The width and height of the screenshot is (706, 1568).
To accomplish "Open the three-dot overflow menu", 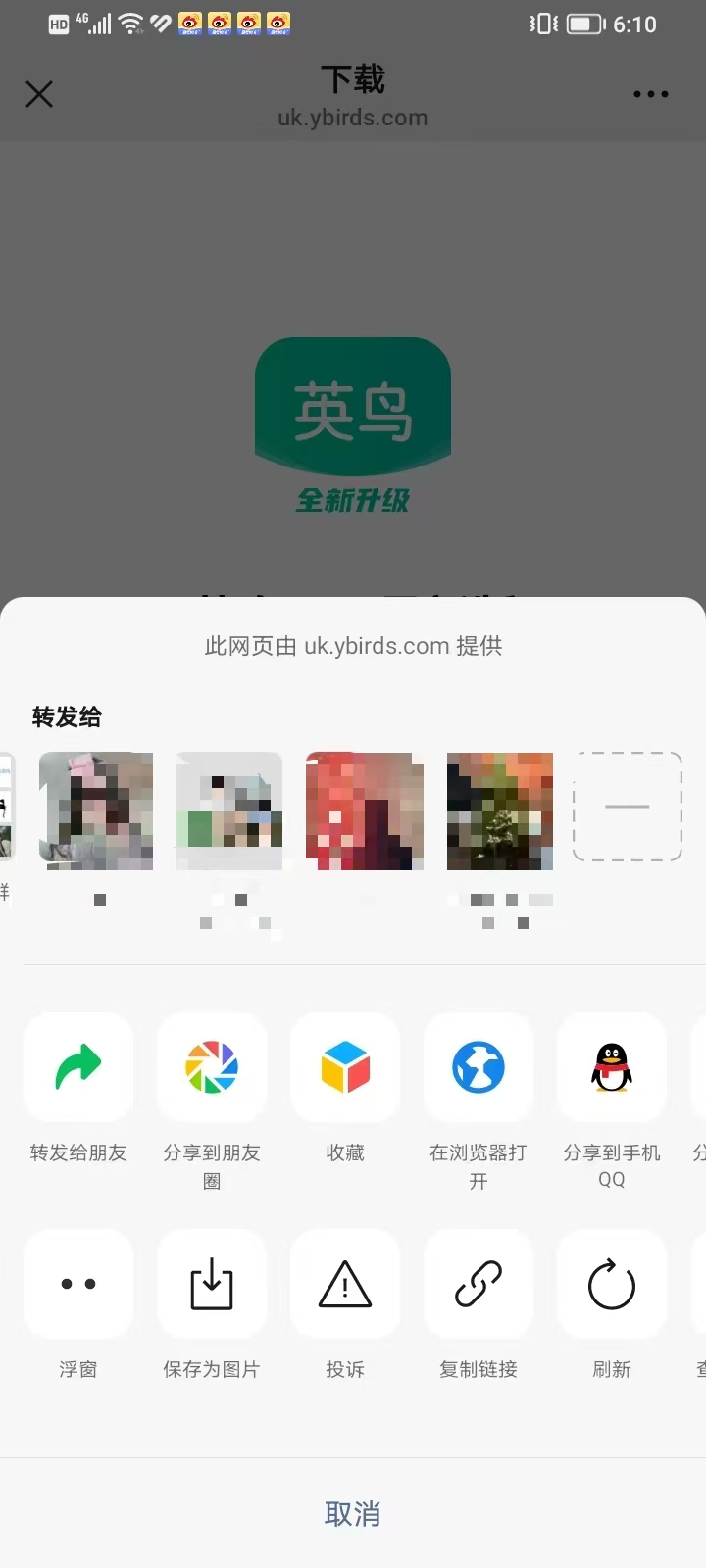I will click(x=650, y=94).
